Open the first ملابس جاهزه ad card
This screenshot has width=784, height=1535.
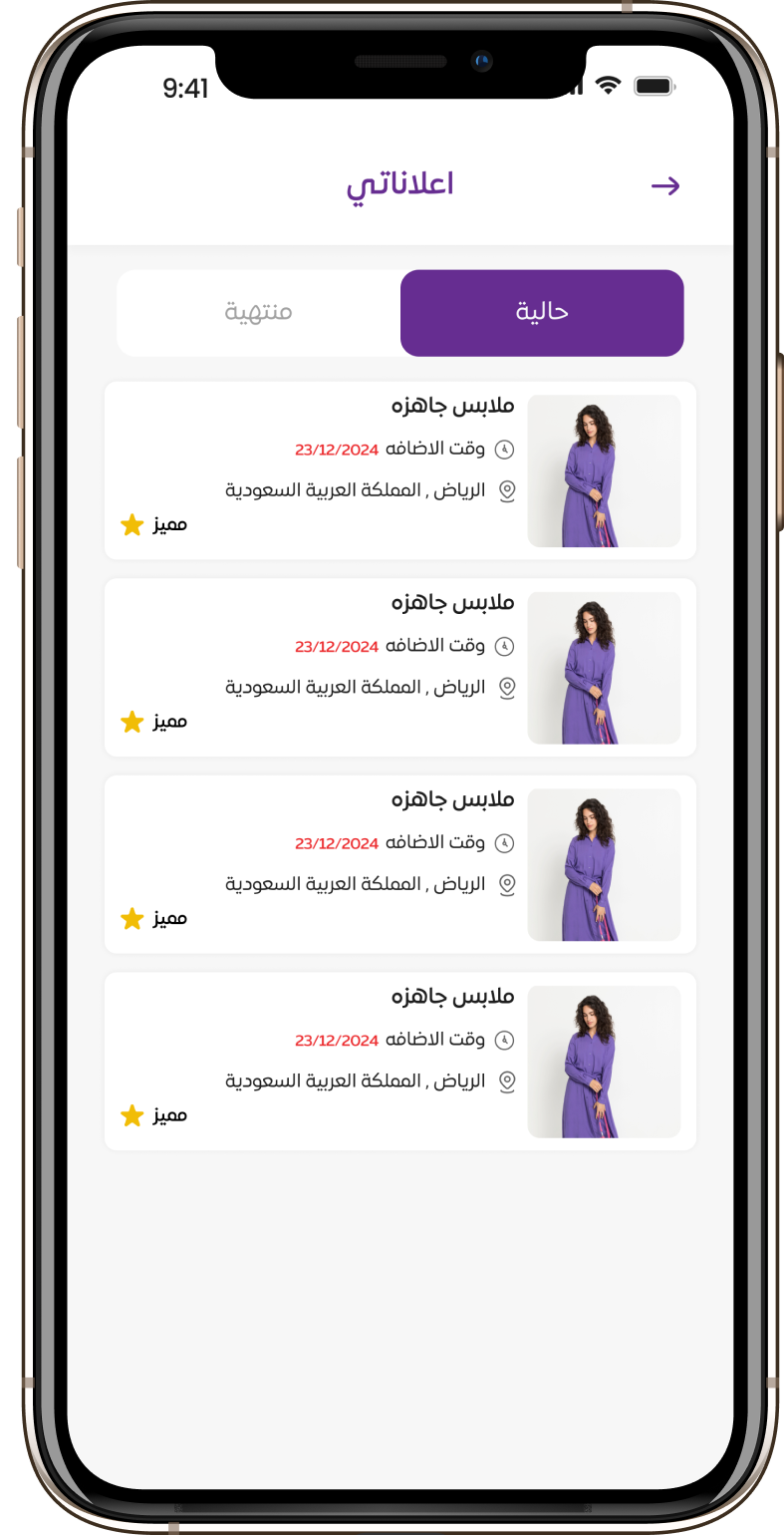pos(399,470)
